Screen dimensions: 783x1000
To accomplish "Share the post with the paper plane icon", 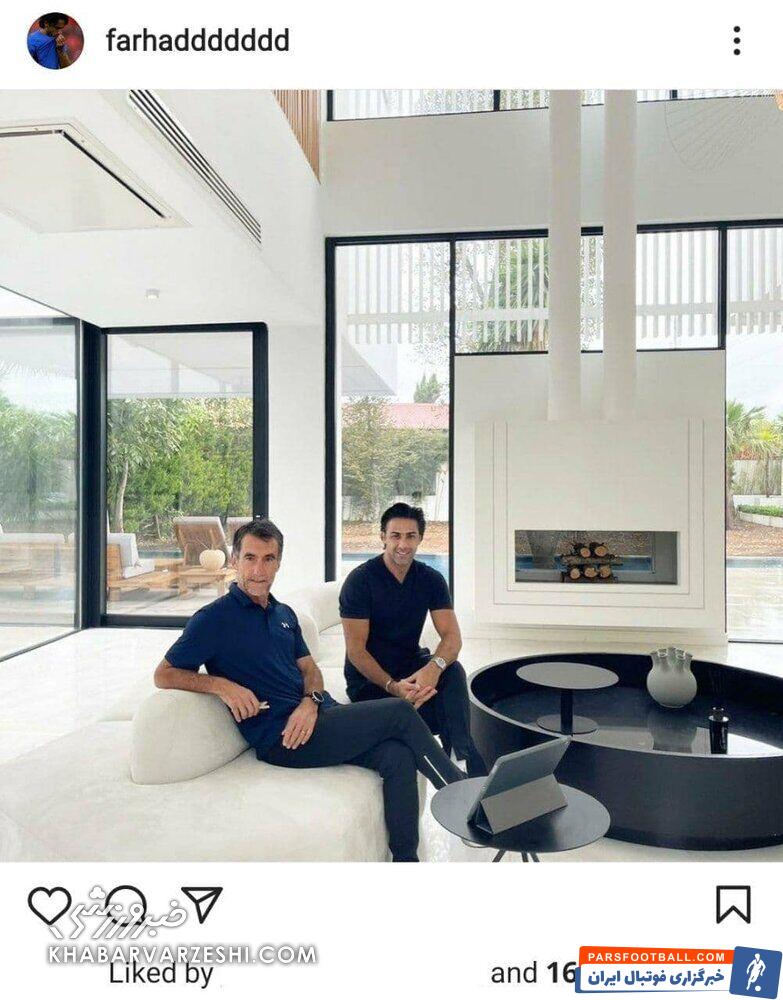I will pyautogui.click(x=202, y=905).
